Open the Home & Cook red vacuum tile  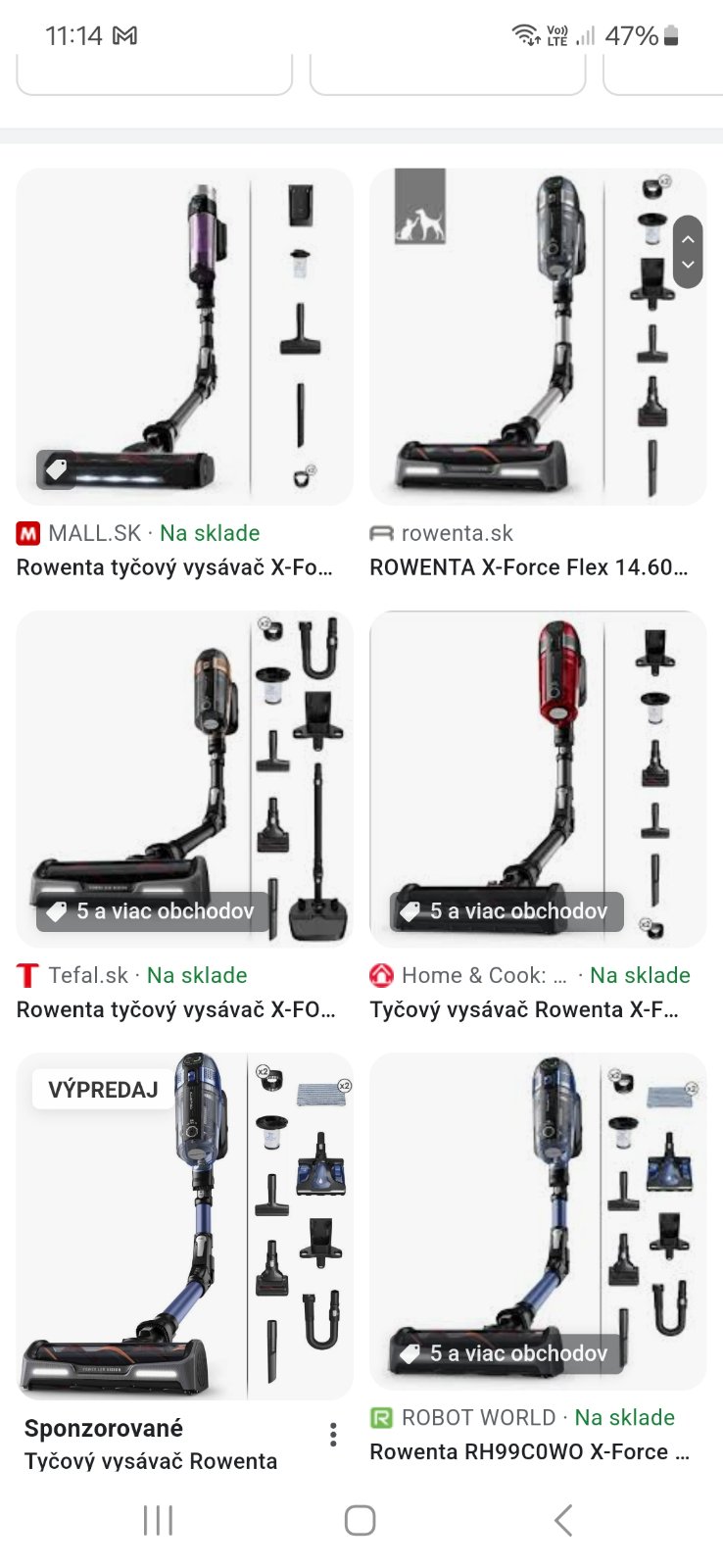pos(537,779)
